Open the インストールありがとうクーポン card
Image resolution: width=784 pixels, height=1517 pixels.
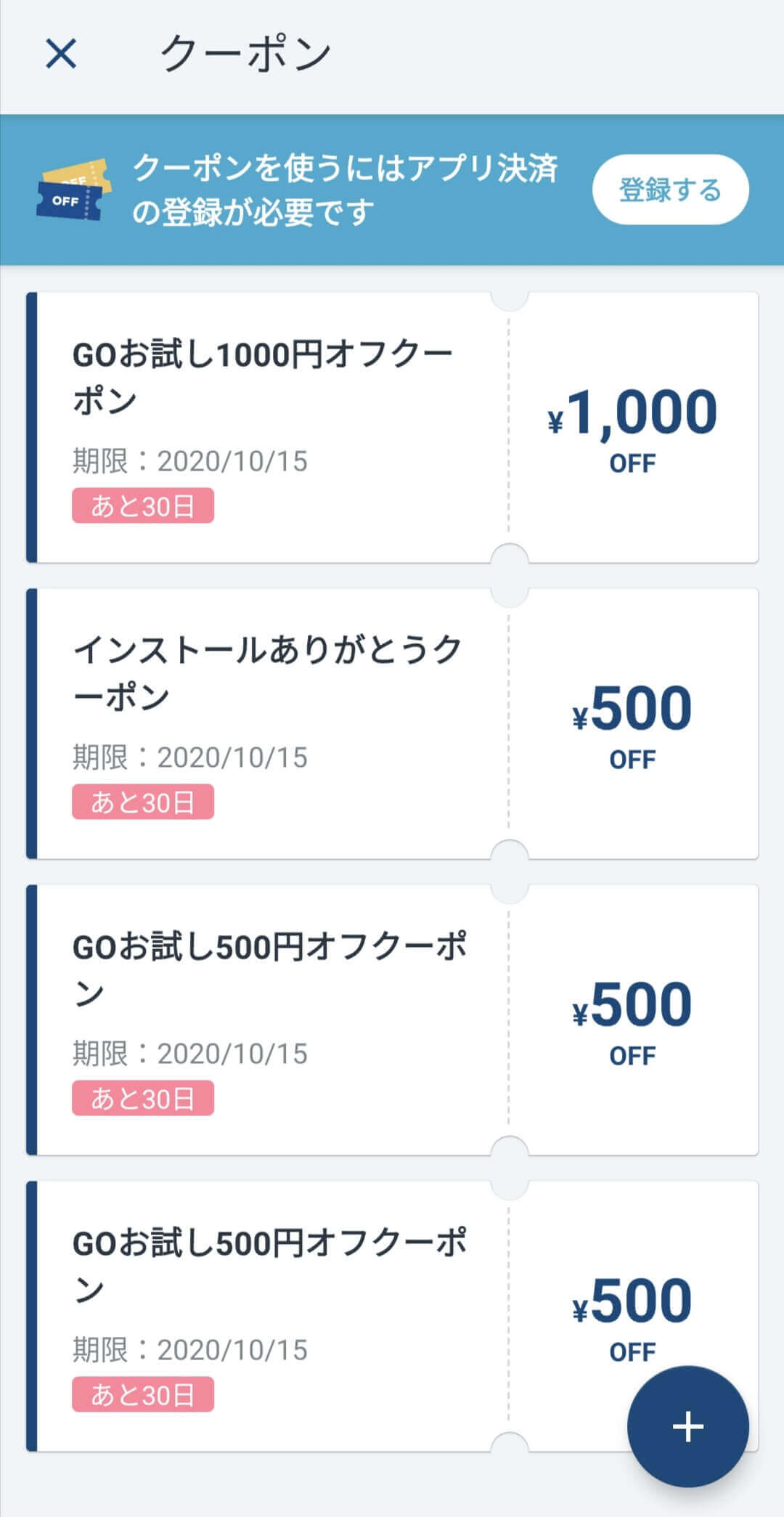(x=392, y=724)
